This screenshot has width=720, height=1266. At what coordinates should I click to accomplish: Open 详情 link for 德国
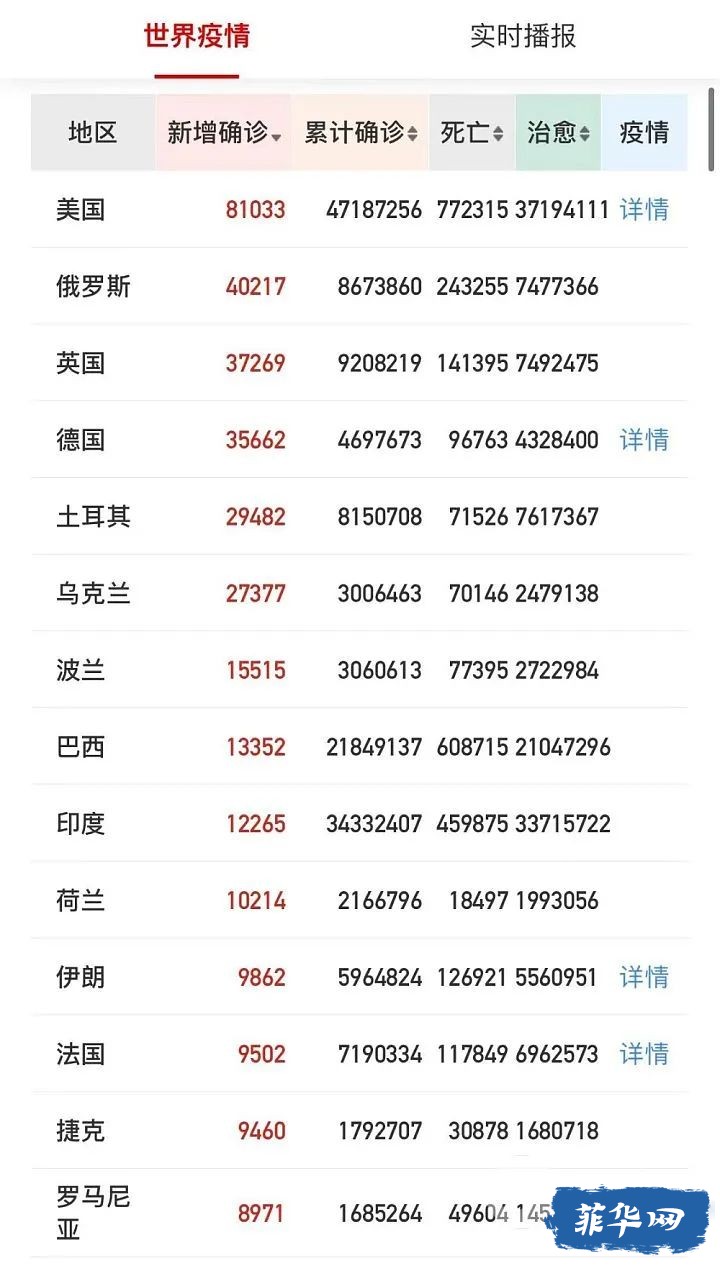click(x=644, y=440)
